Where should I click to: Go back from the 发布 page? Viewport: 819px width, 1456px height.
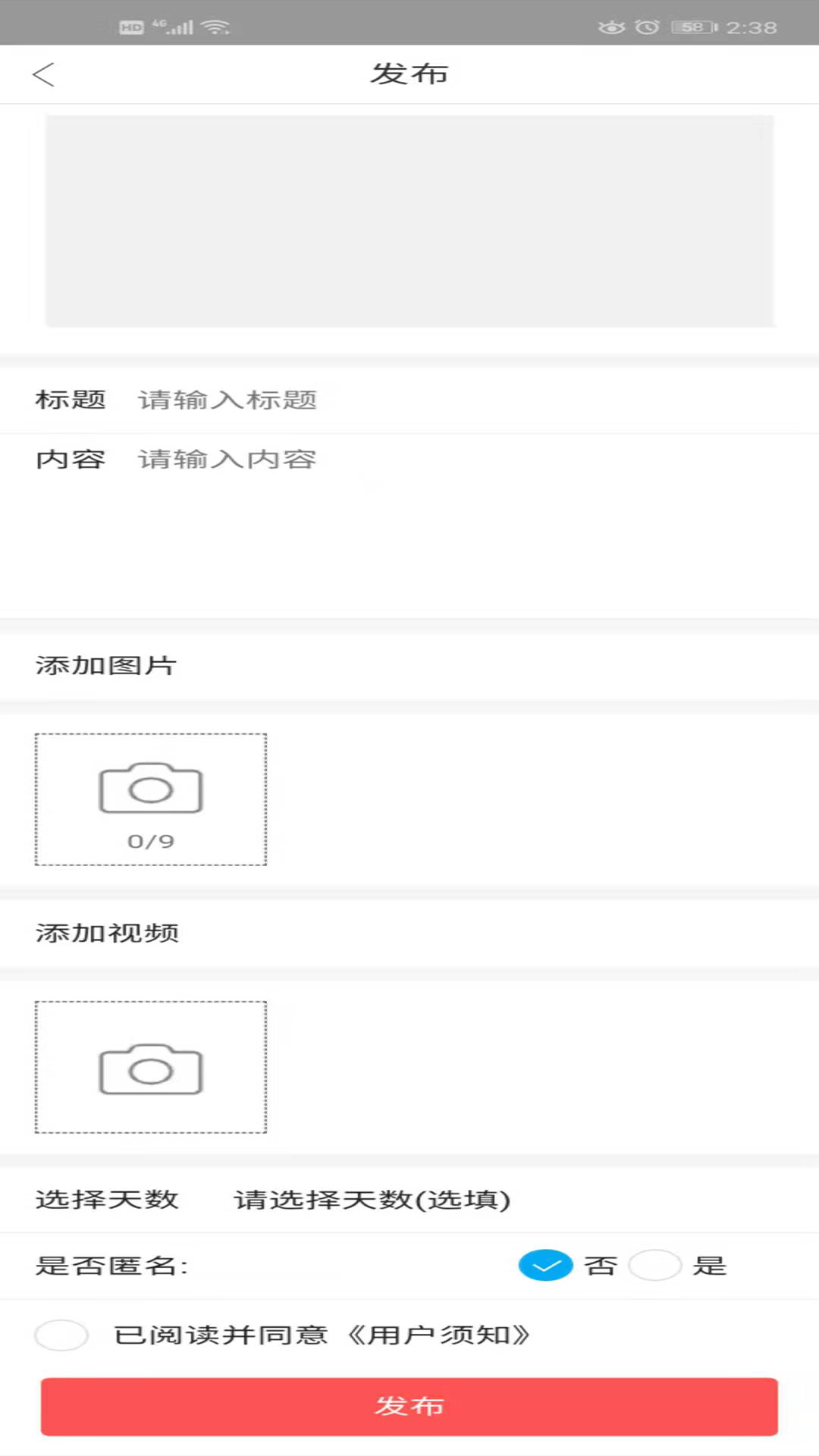[x=44, y=74]
